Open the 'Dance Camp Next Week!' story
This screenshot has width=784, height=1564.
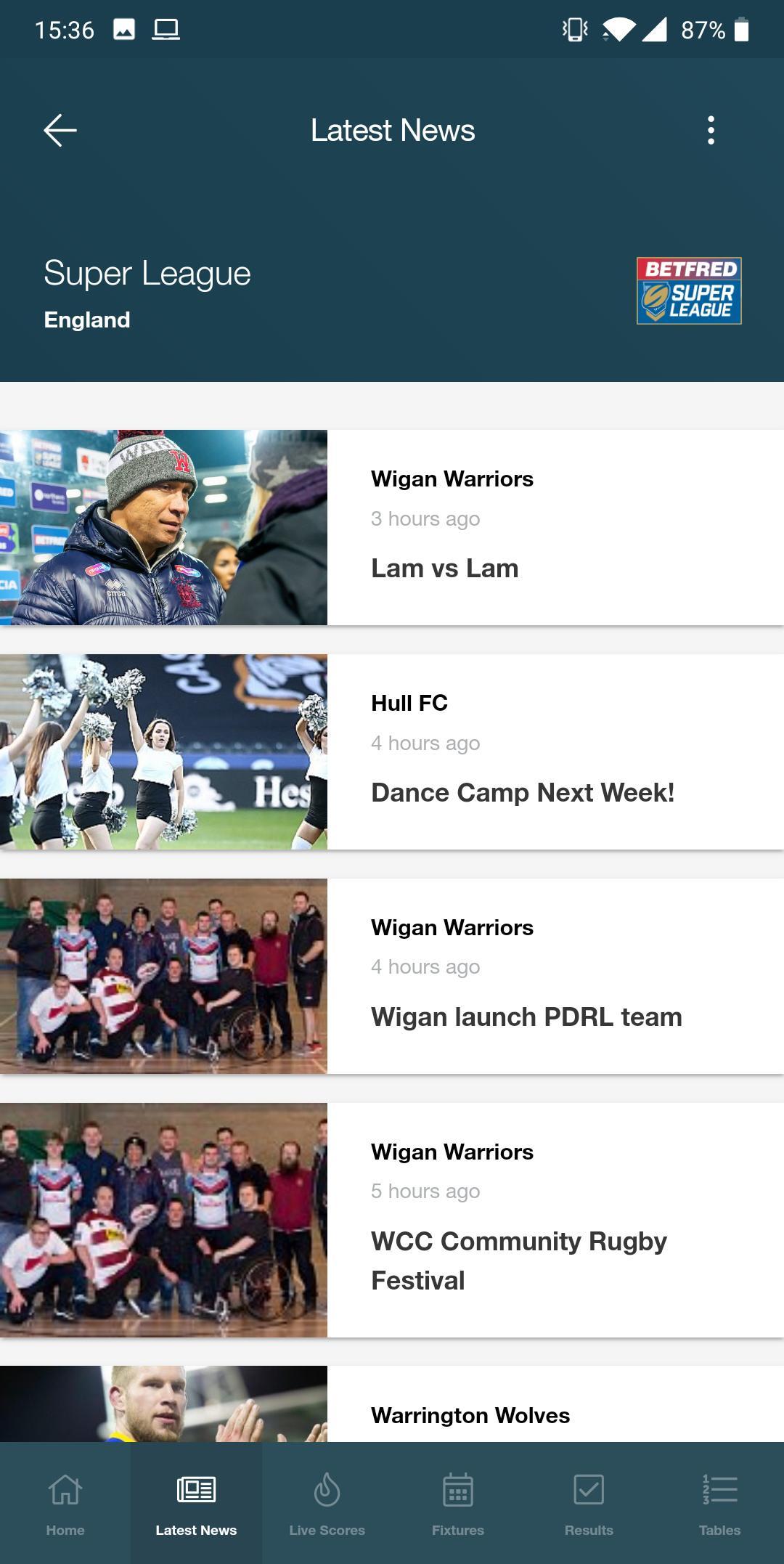tap(523, 792)
